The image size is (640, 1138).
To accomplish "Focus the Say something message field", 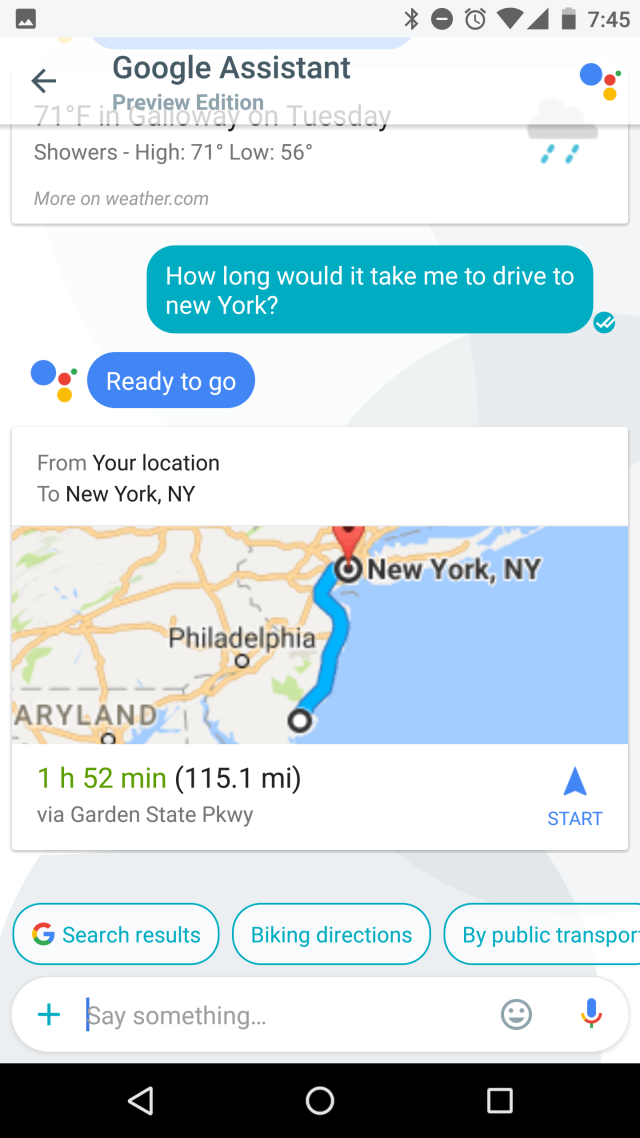I will 280,1015.
